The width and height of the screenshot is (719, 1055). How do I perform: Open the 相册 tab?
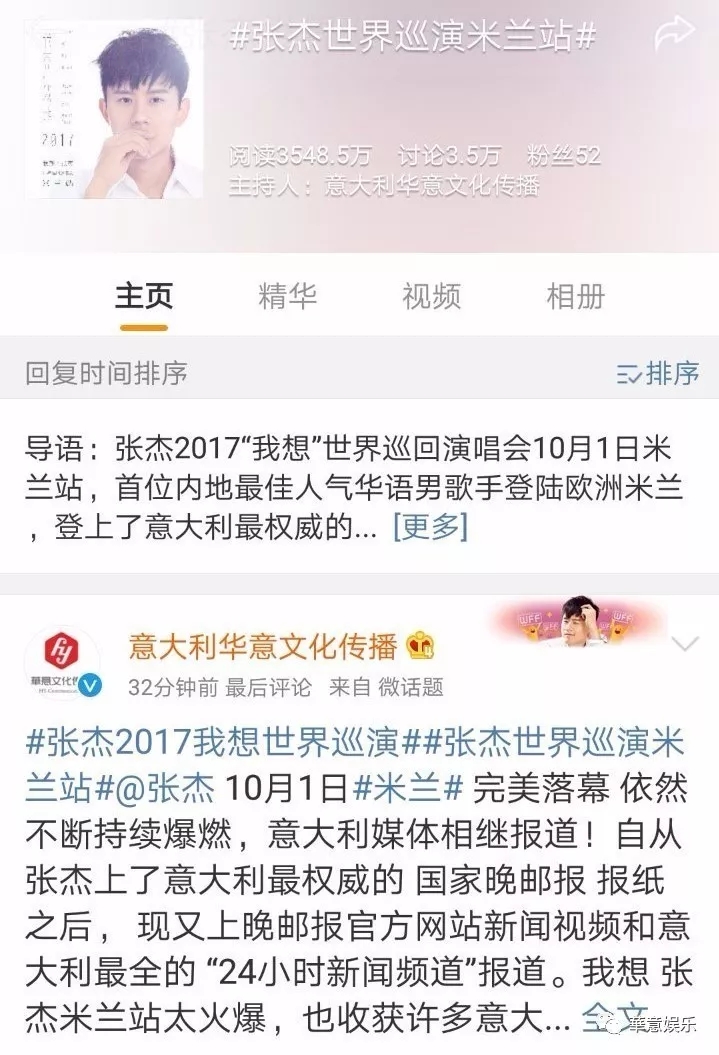575,296
